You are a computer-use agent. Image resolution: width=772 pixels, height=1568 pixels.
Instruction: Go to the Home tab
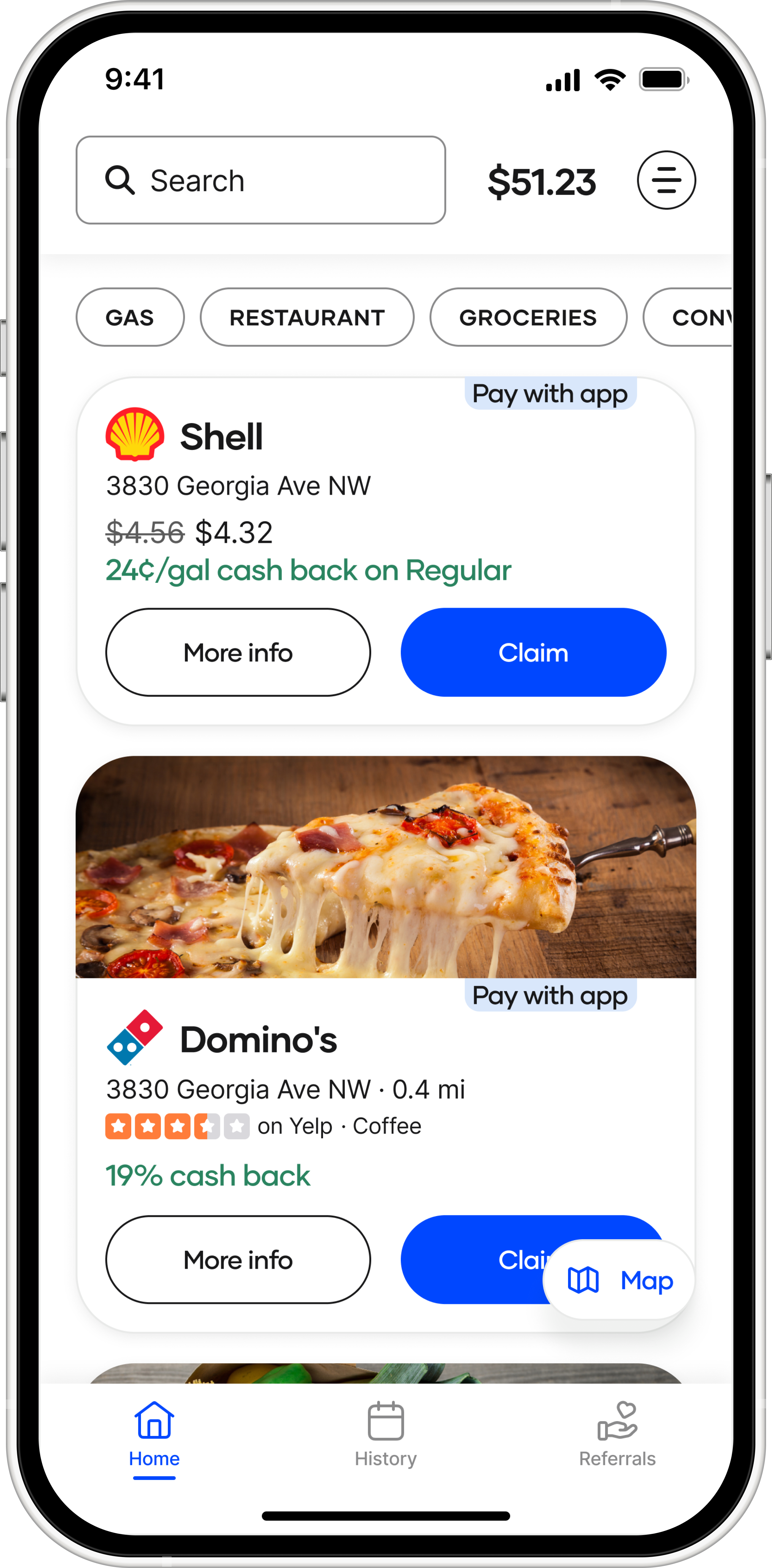[x=154, y=1433]
